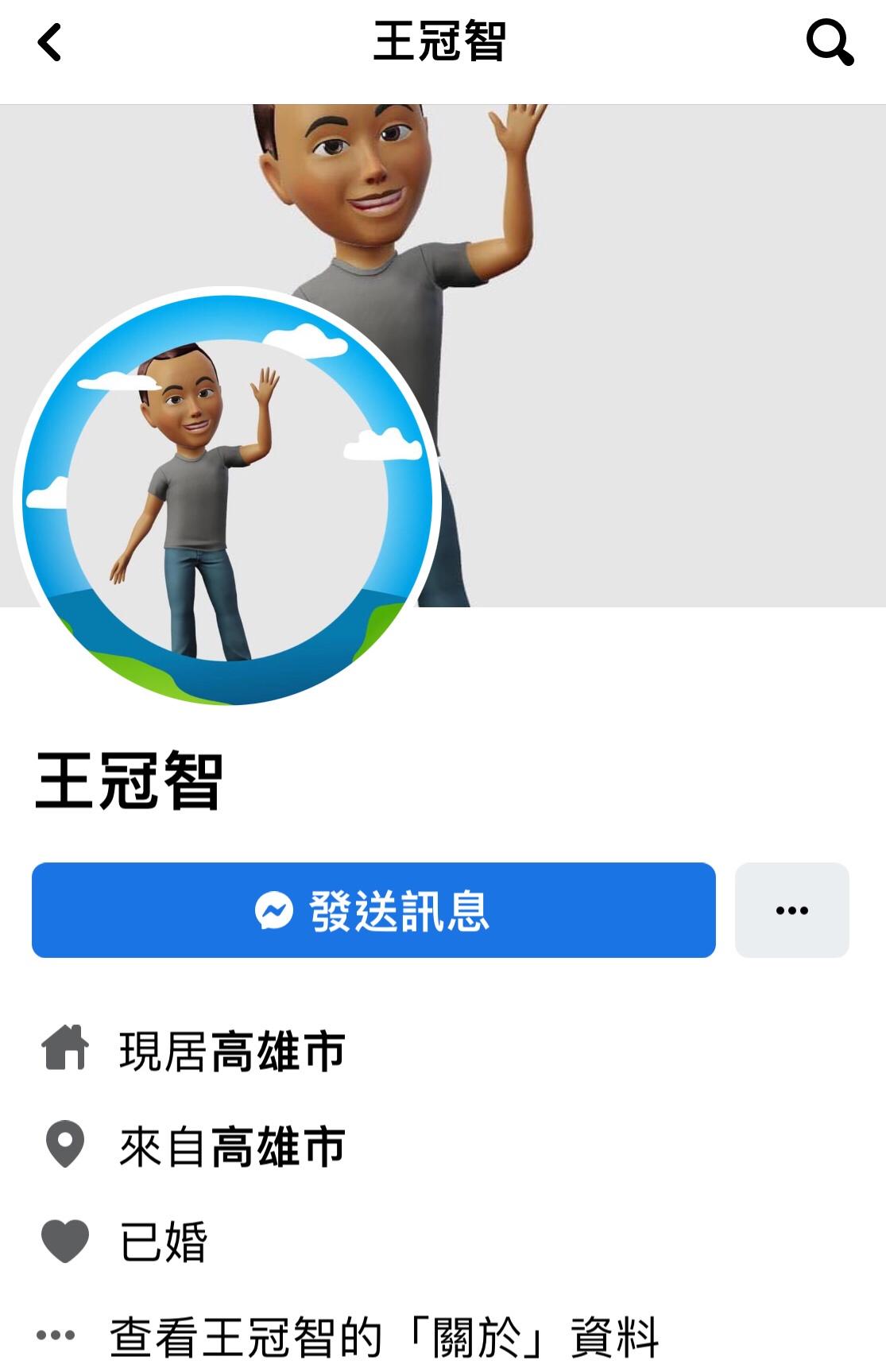The image size is (886, 1372).
Task: Go back using the top-left arrow
Action: [x=49, y=42]
